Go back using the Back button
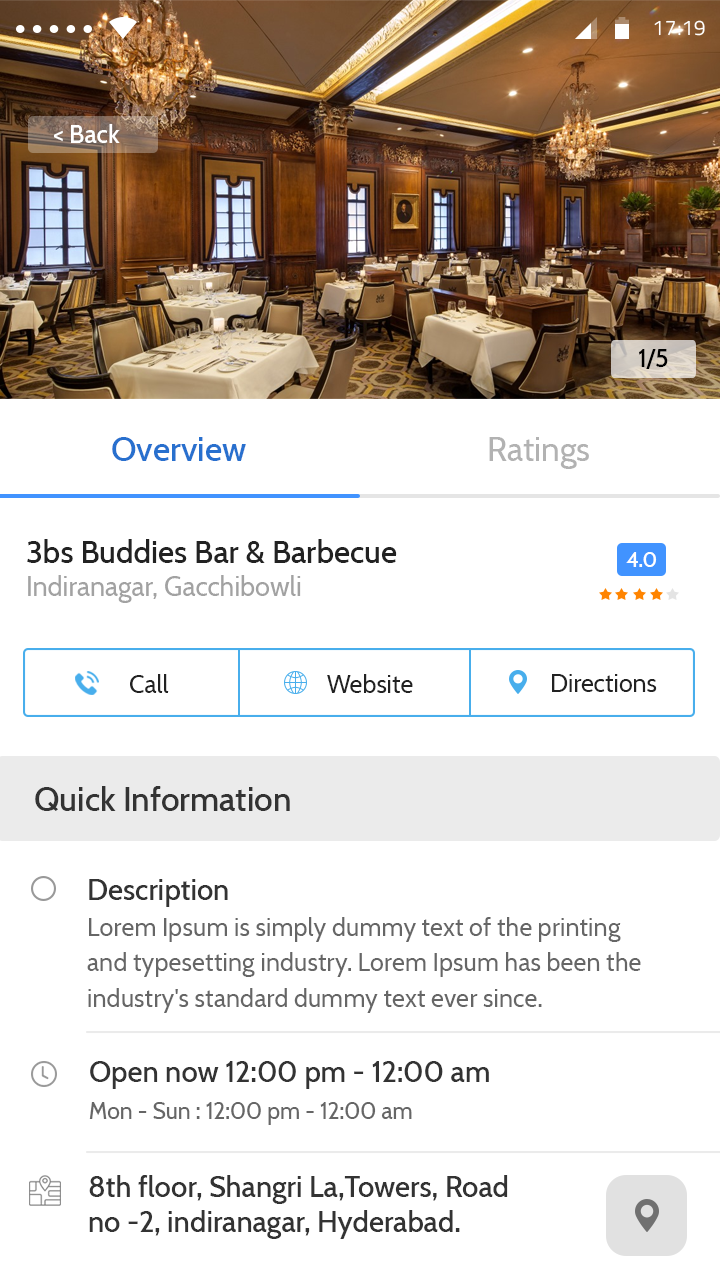Screen dimensions: 720x1280 click(x=92, y=135)
